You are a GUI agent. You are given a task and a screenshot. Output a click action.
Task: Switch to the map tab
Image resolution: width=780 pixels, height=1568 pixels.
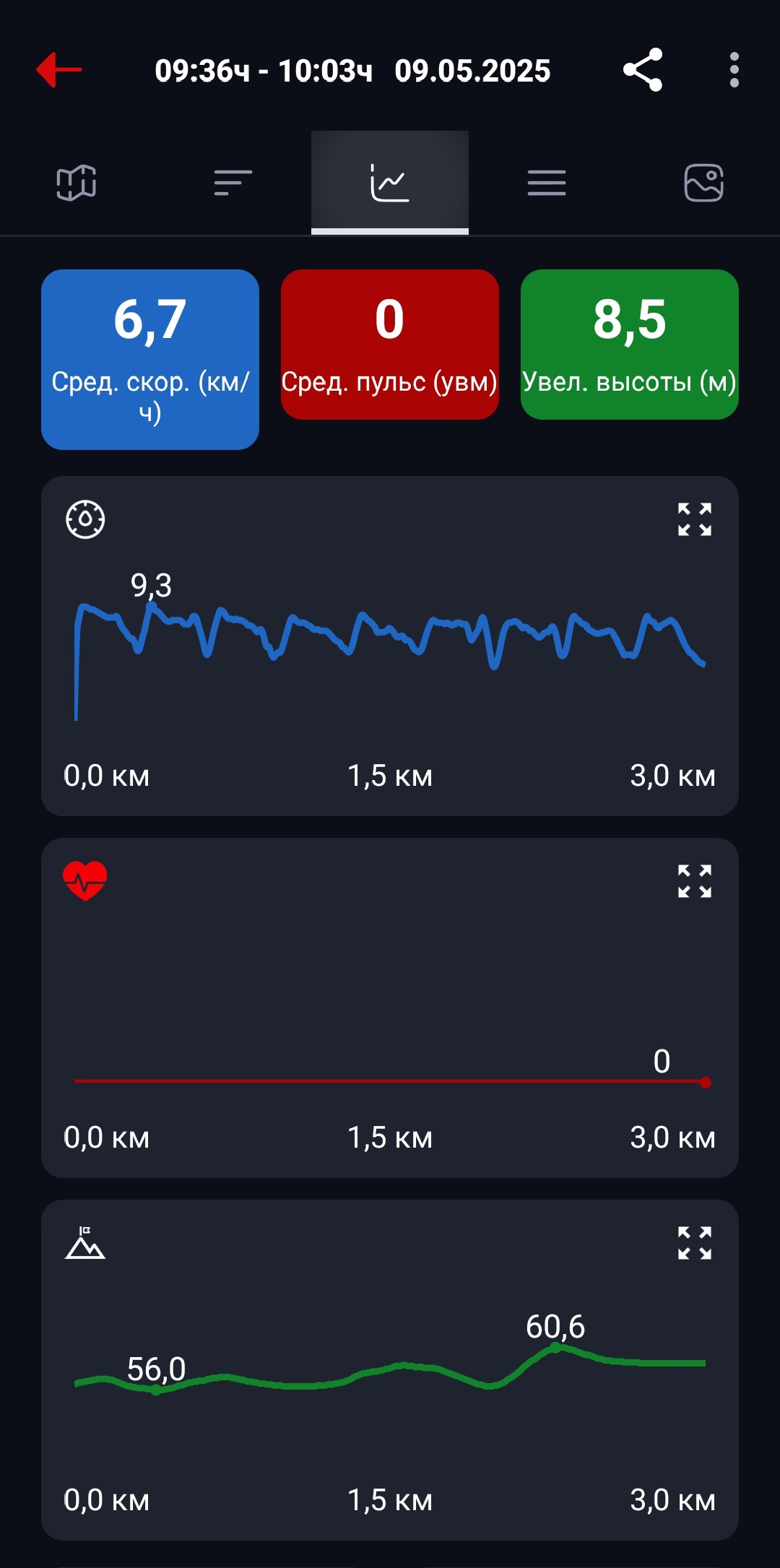click(x=77, y=183)
